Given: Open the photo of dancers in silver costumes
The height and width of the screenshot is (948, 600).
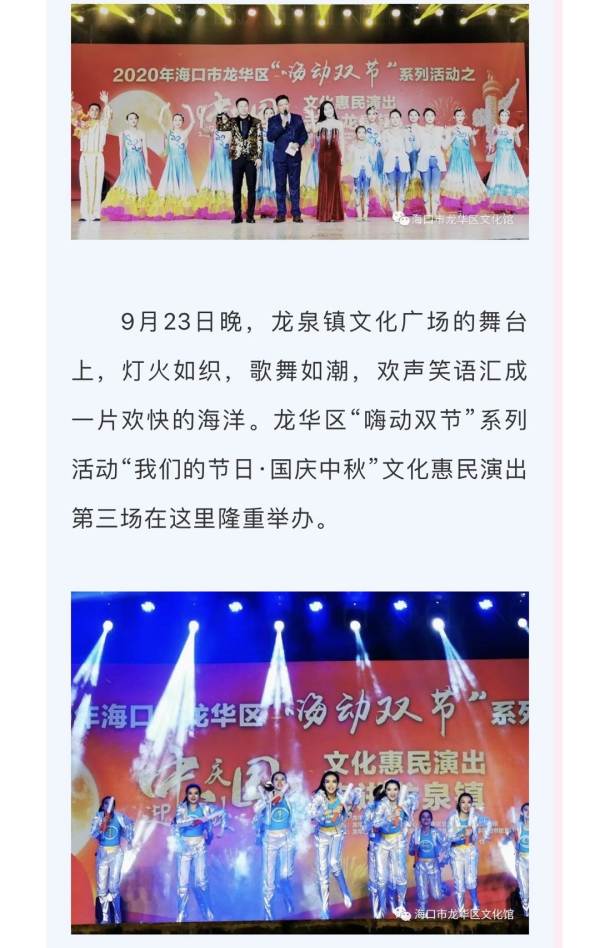Looking at the screenshot, I should pos(299,762).
